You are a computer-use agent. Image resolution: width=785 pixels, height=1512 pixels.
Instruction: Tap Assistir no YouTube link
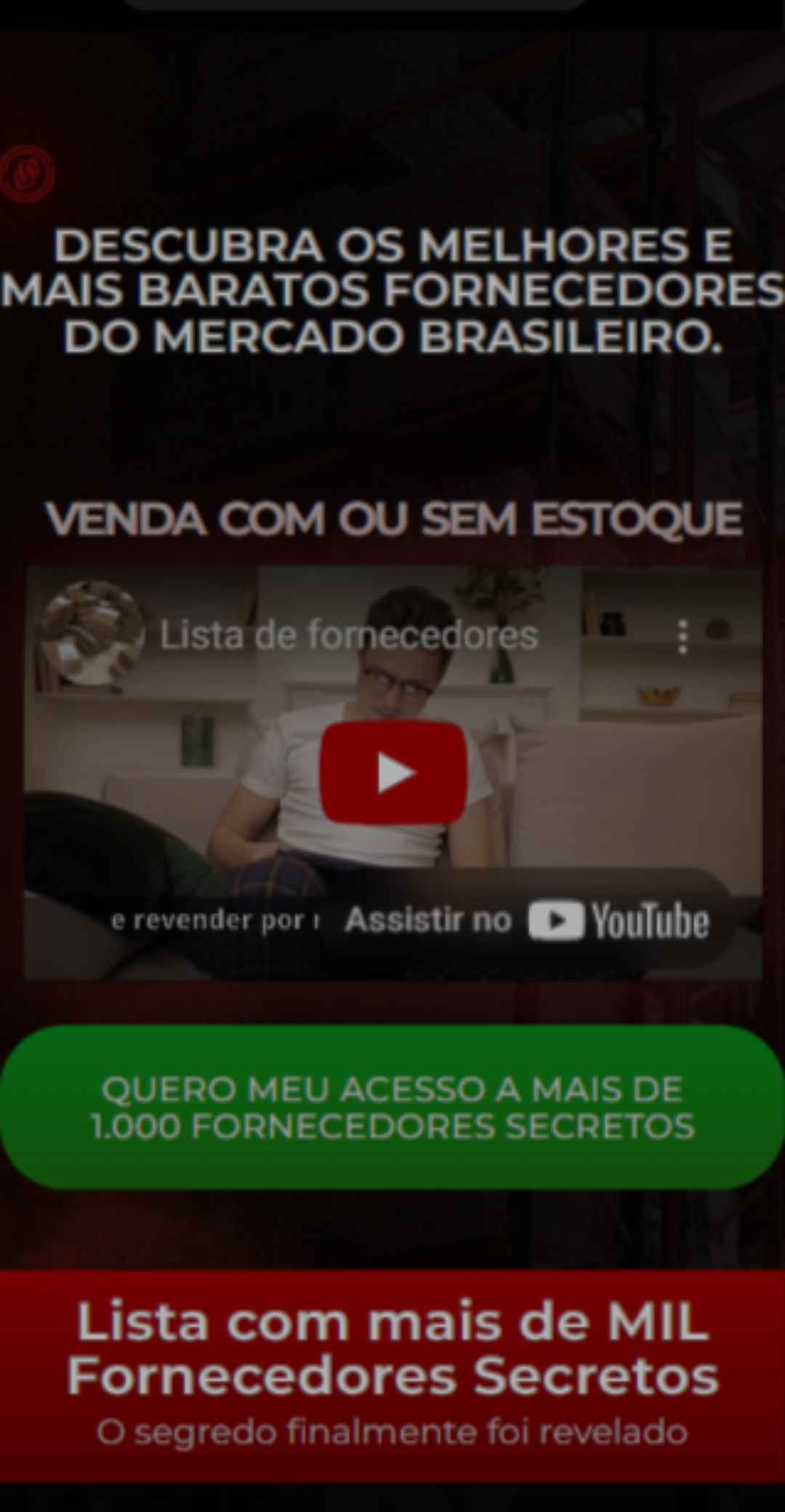526,920
